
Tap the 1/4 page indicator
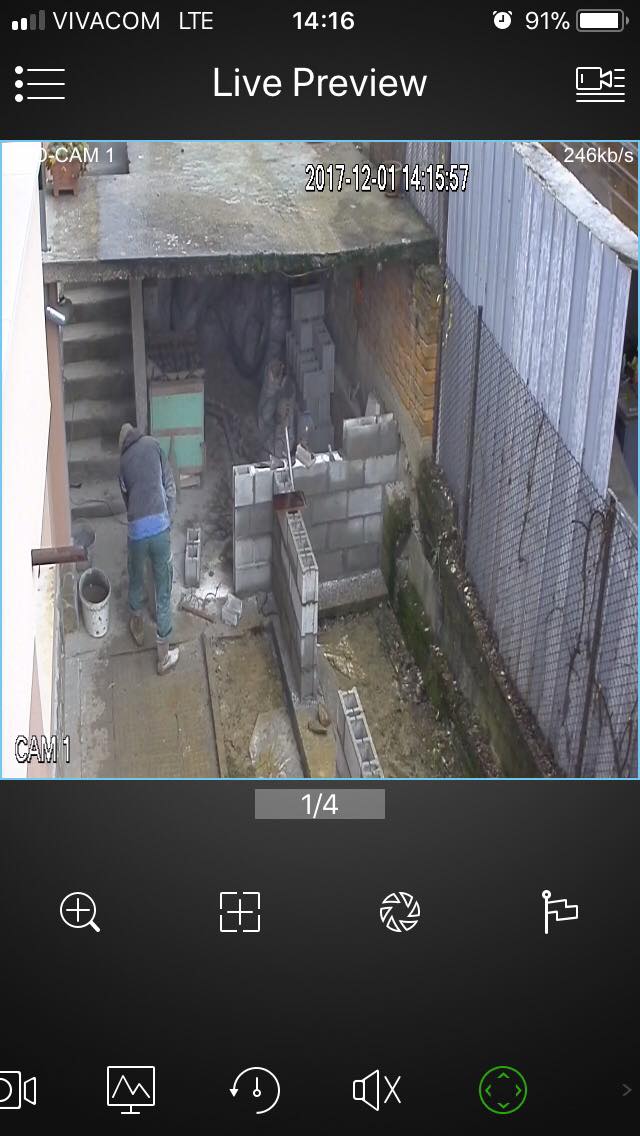320,805
